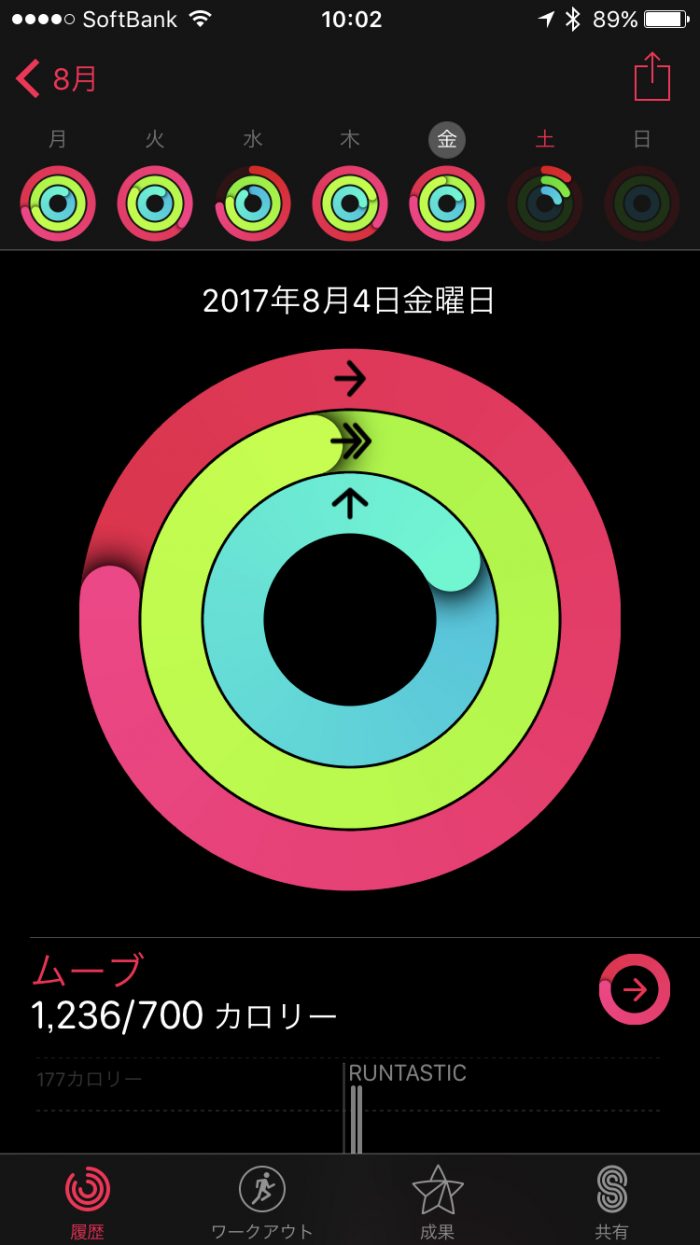Select Sunday (日) activity rings
This screenshot has height=1245, width=700.
tap(641, 204)
